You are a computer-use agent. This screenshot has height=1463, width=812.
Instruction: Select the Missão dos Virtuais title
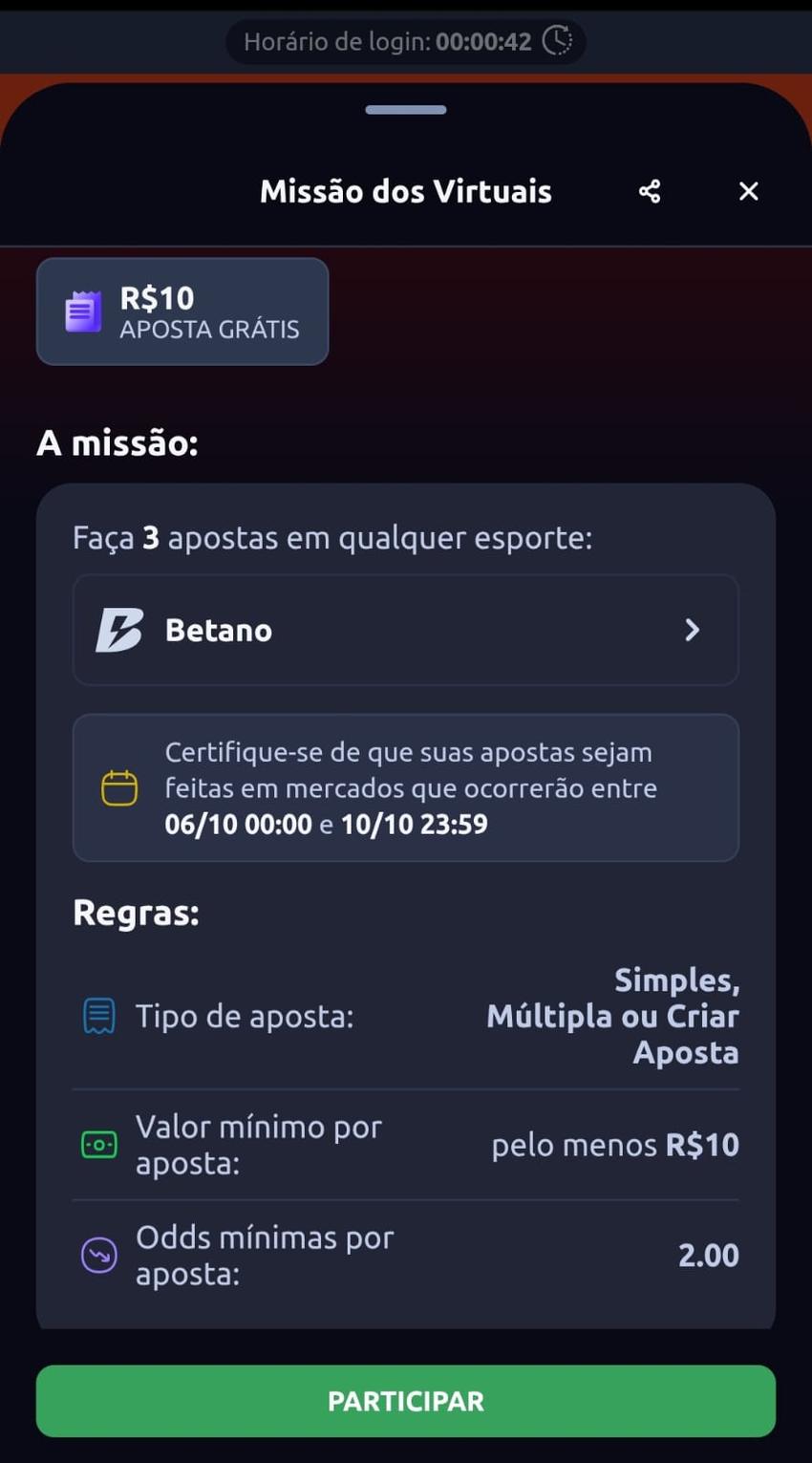[404, 191]
